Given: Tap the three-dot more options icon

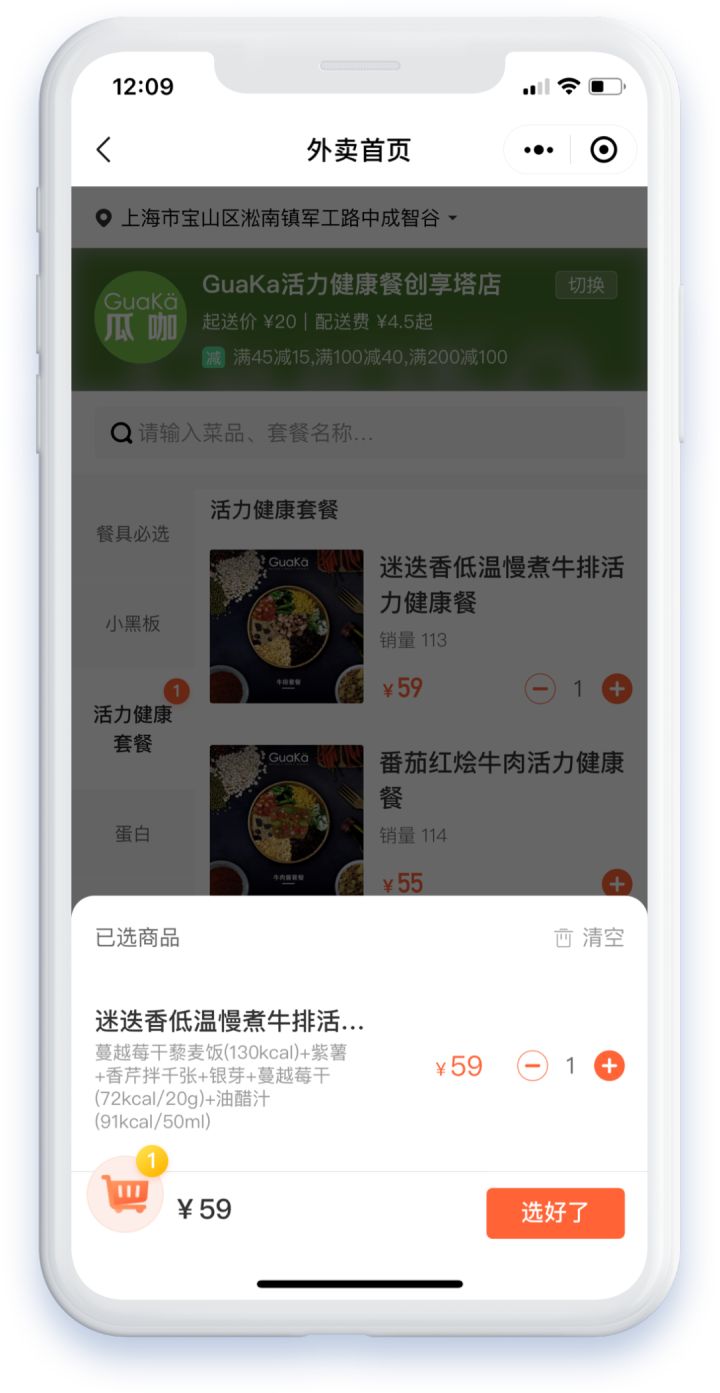Looking at the screenshot, I should tap(539, 149).
